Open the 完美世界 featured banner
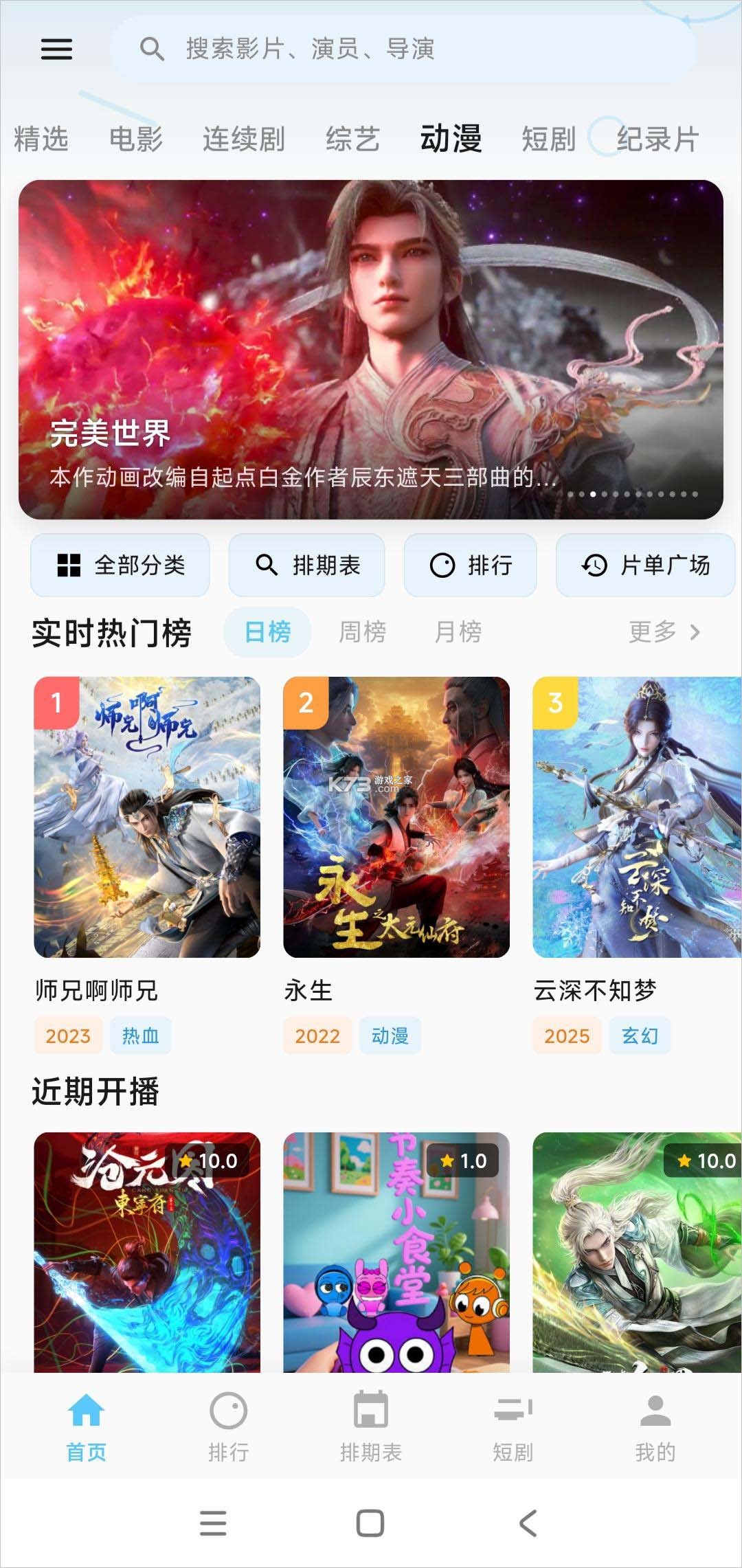 (x=371, y=344)
